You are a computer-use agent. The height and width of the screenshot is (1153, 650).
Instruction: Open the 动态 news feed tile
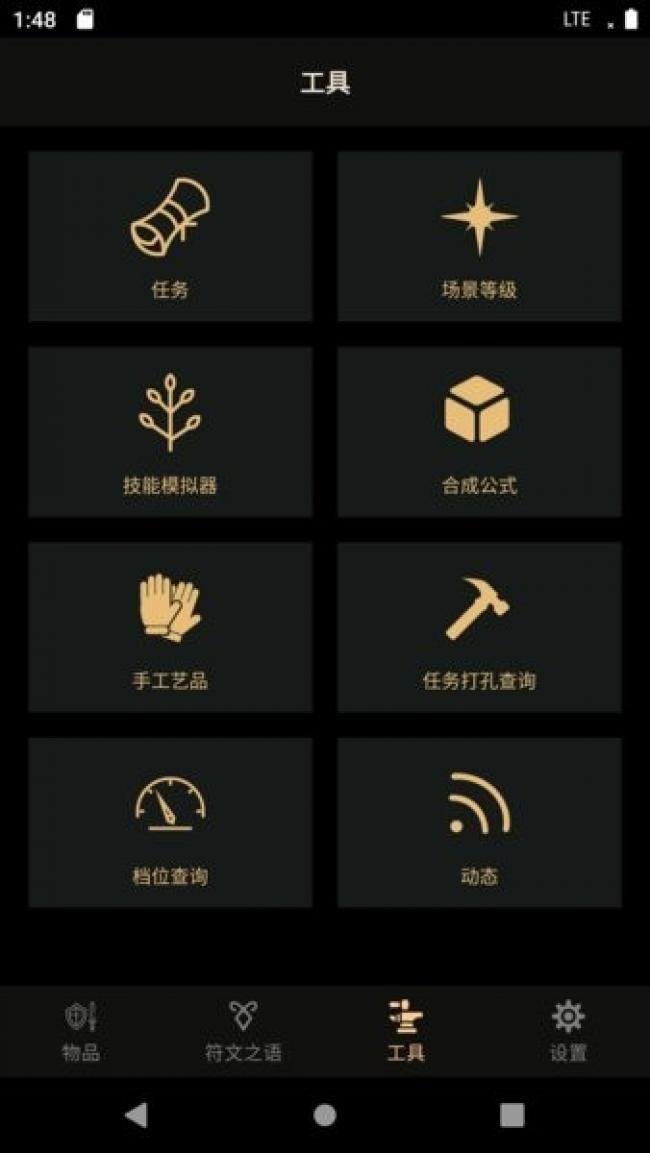click(x=479, y=822)
